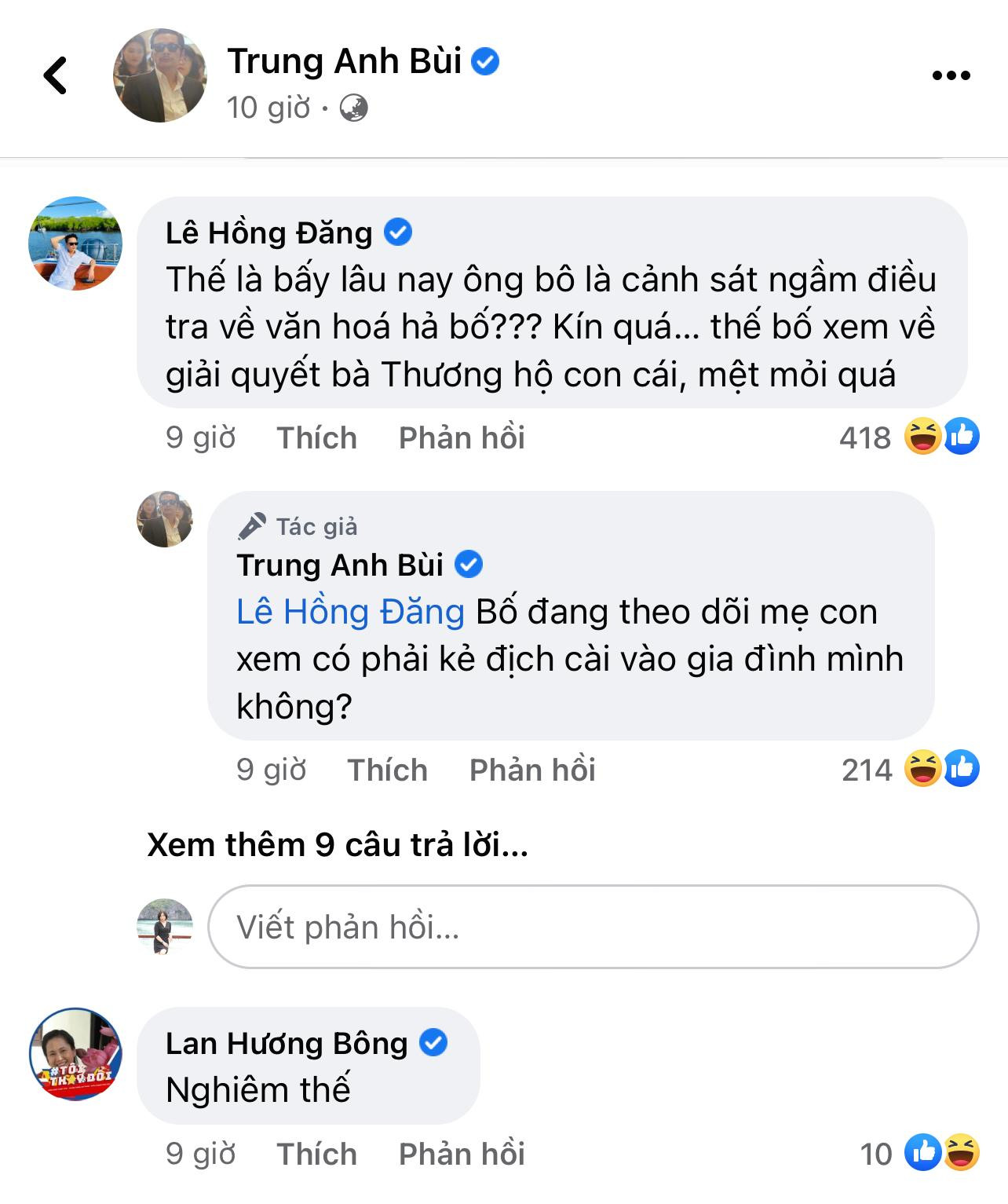Go back using the header arrow
This screenshot has width=1008, height=1204.
point(56,75)
